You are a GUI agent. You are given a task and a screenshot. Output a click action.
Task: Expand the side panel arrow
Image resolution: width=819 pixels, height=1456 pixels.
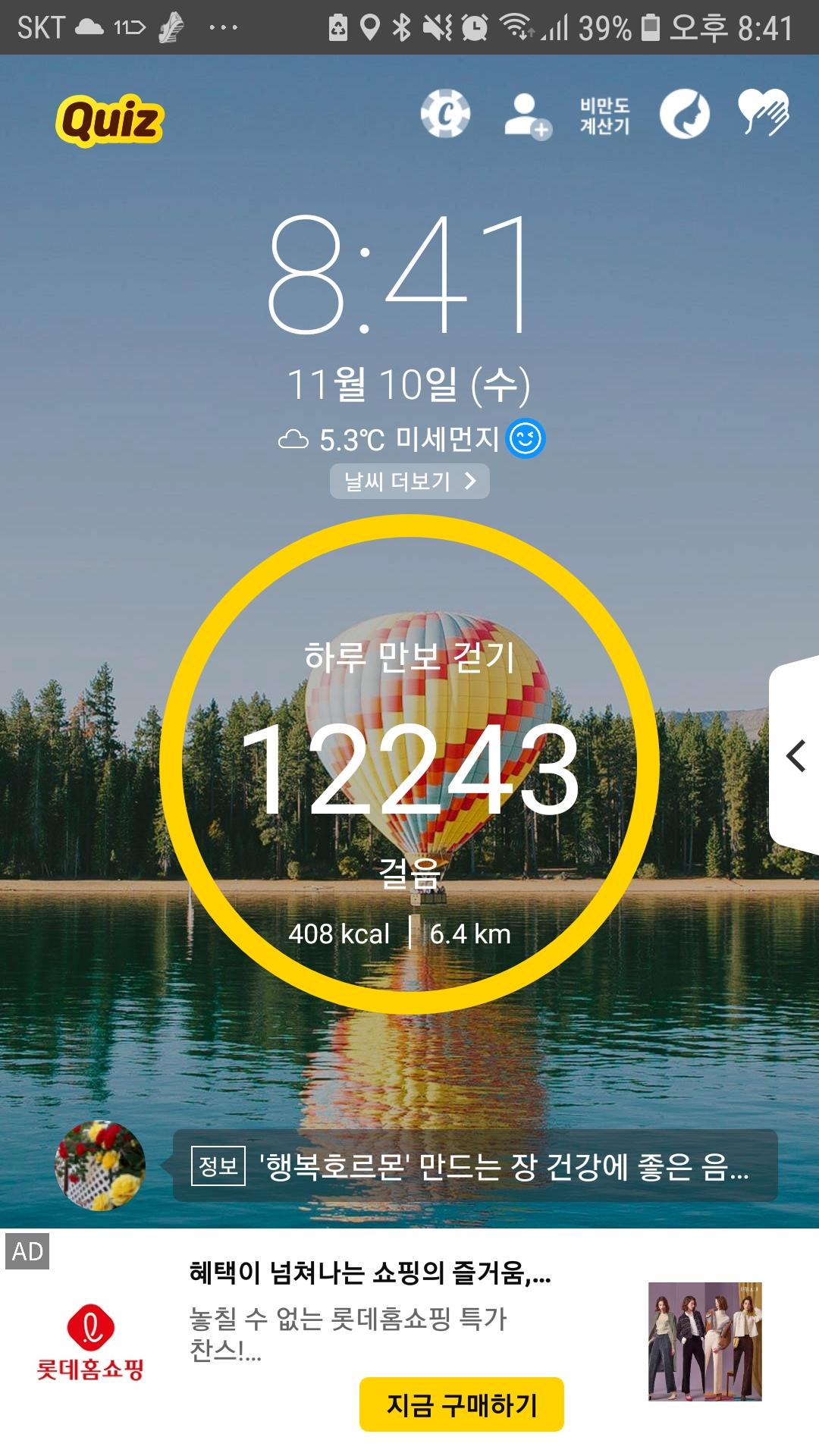coord(795,756)
